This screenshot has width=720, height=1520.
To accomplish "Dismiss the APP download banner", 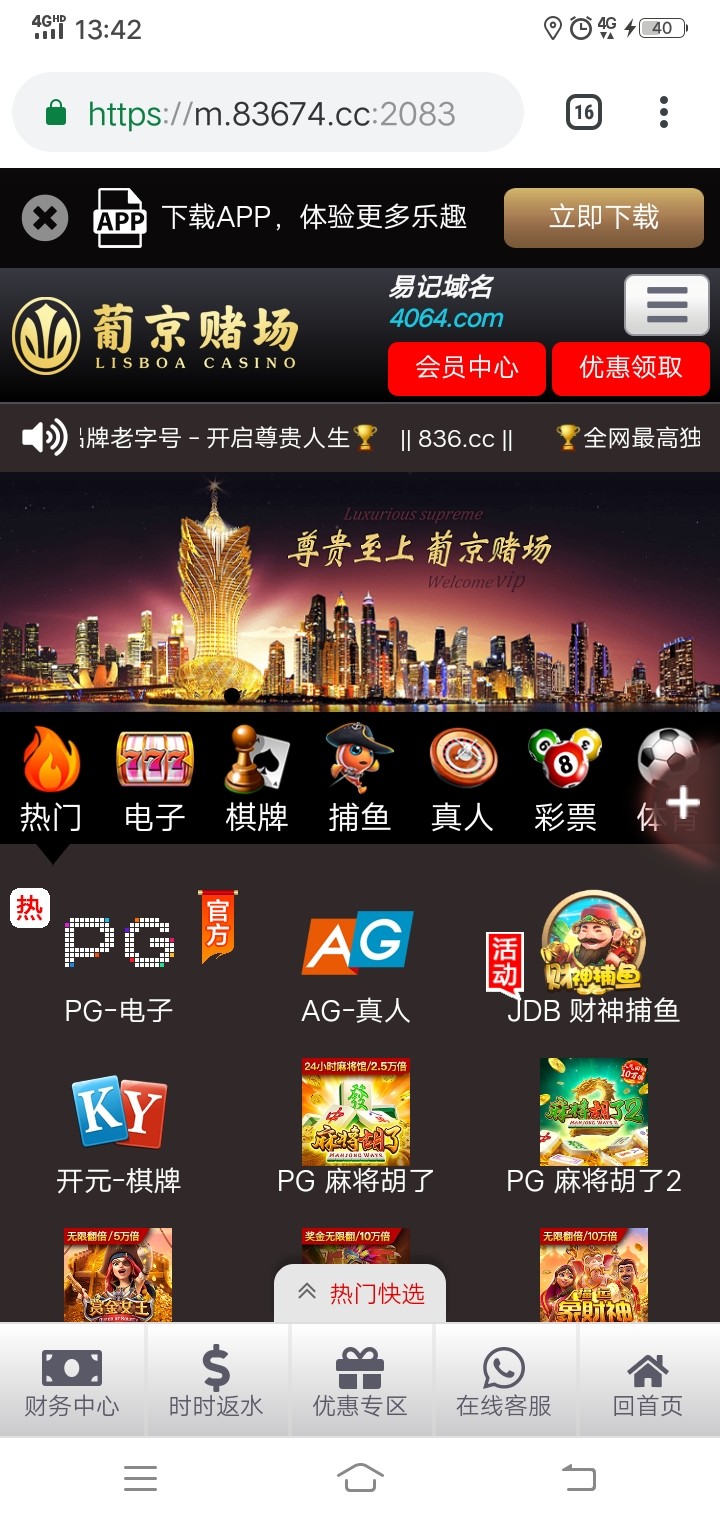I will [x=45, y=218].
